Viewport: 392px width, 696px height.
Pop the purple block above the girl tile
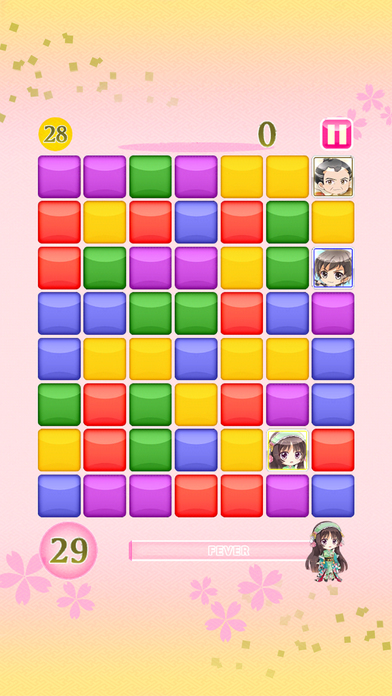pyautogui.click(x=288, y=404)
